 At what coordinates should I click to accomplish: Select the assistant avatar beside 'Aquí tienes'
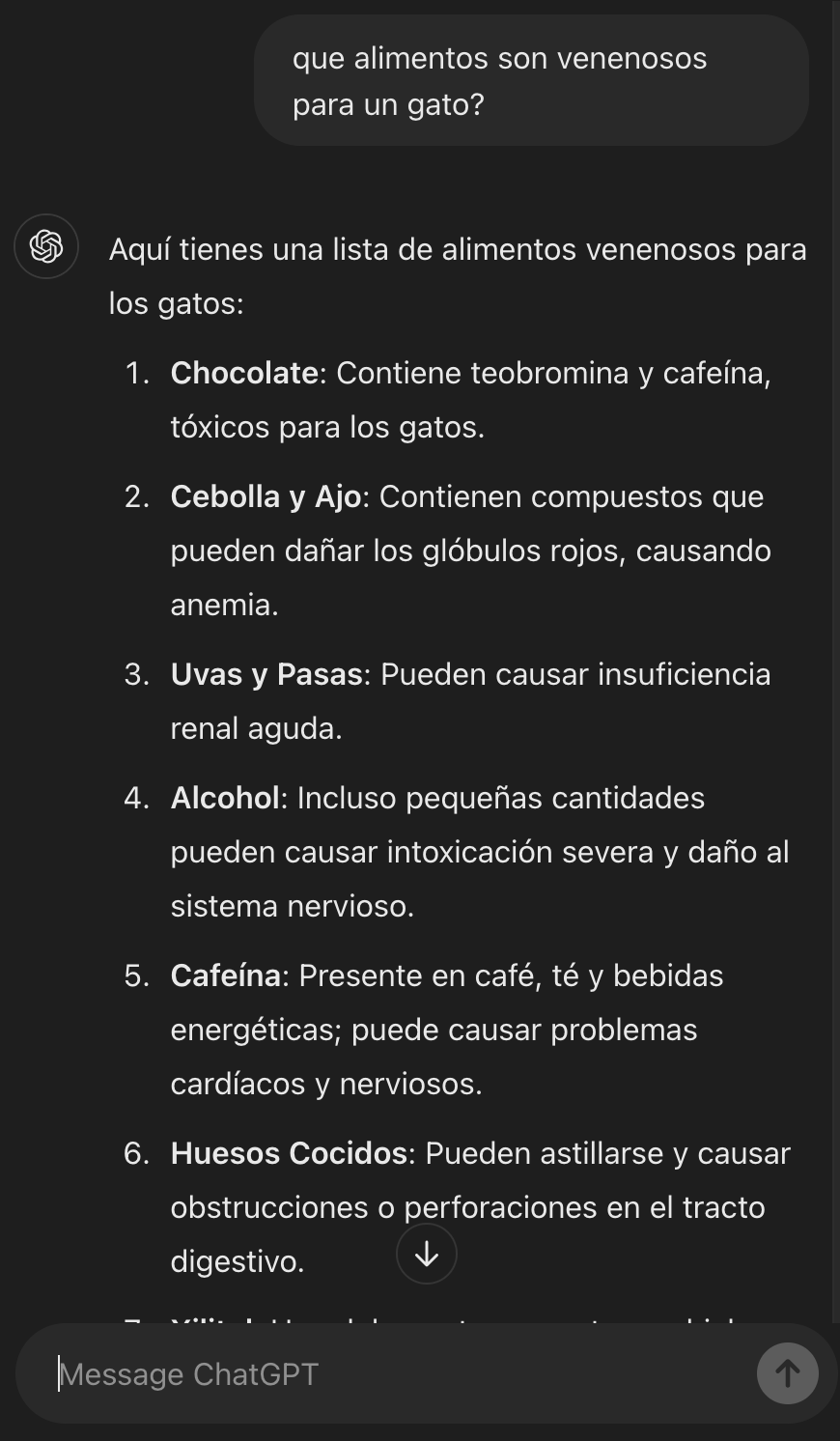[45, 246]
